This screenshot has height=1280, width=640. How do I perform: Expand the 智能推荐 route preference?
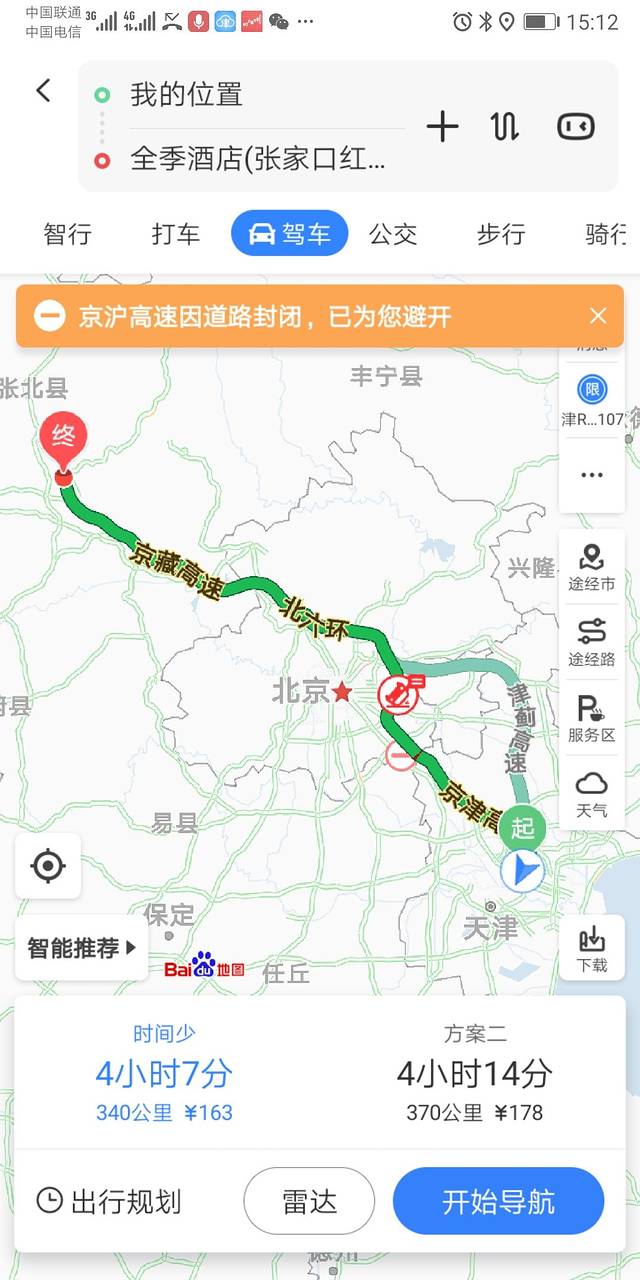click(82, 948)
